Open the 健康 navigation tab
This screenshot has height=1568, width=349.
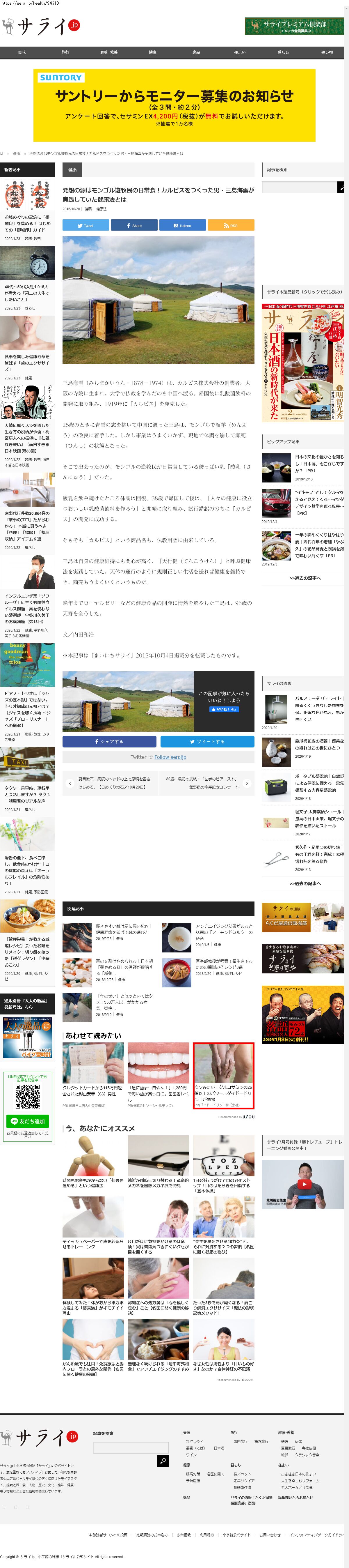coord(153,52)
